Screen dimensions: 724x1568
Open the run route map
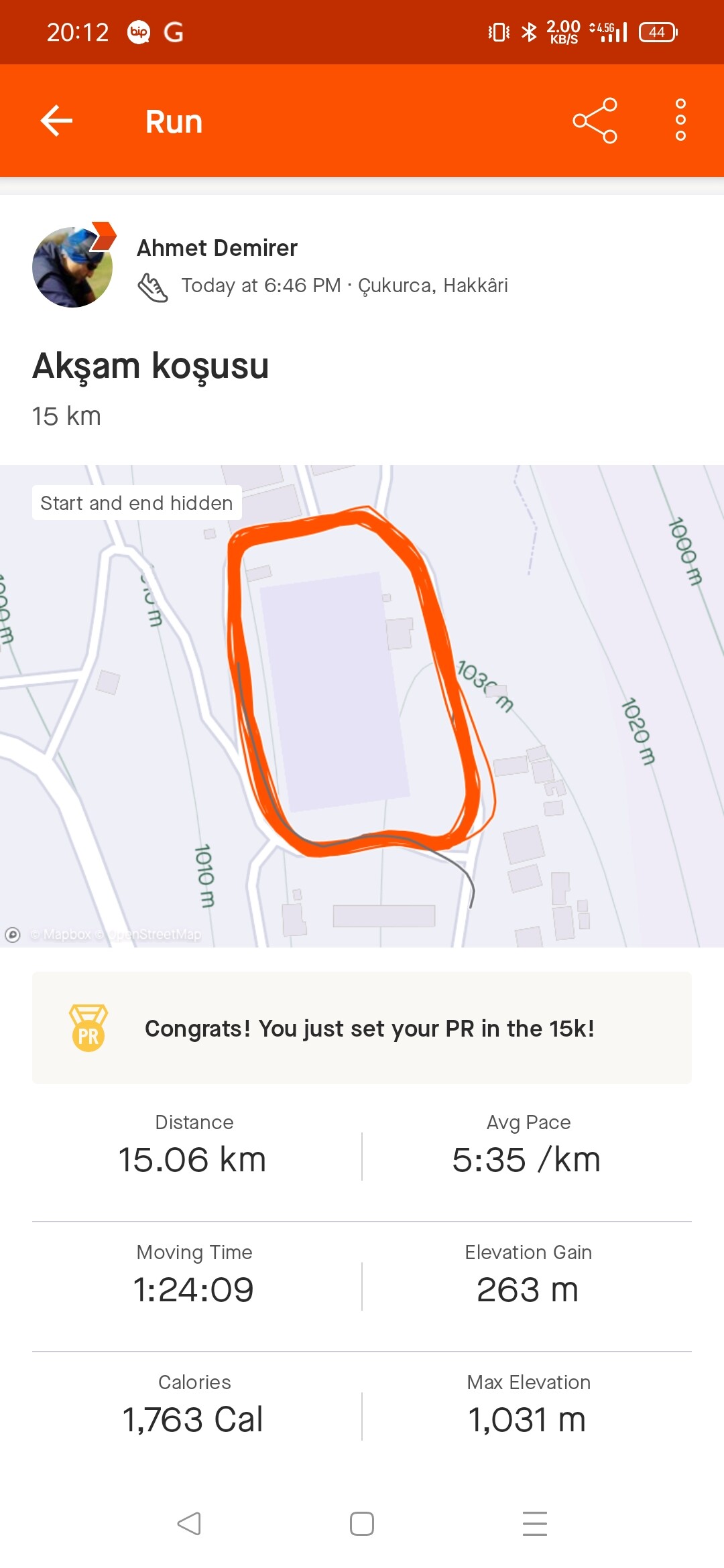362,704
